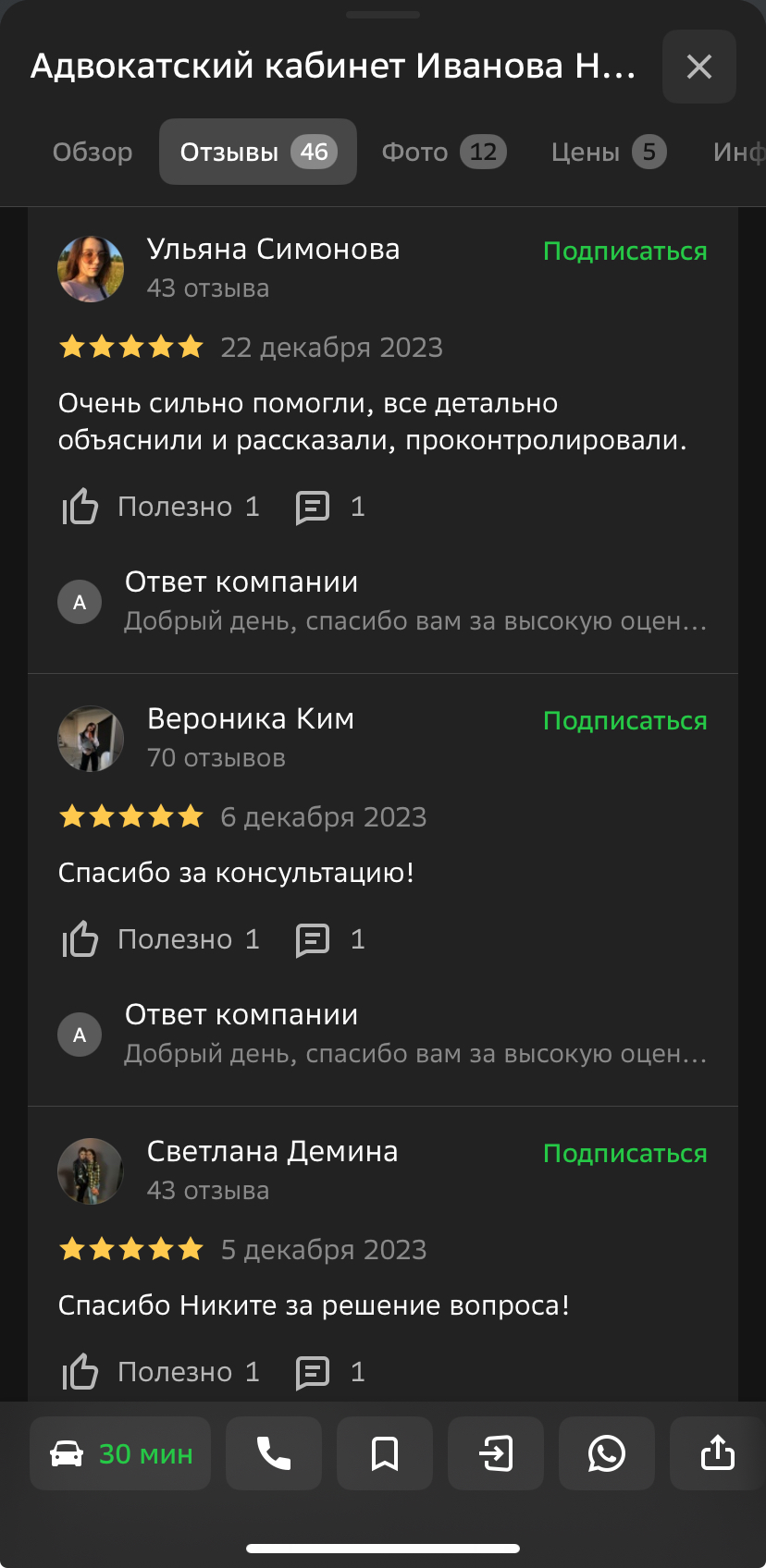Expand company reply under Вероника Ким's review
This screenshot has height=1568, width=766.
click(414, 1035)
